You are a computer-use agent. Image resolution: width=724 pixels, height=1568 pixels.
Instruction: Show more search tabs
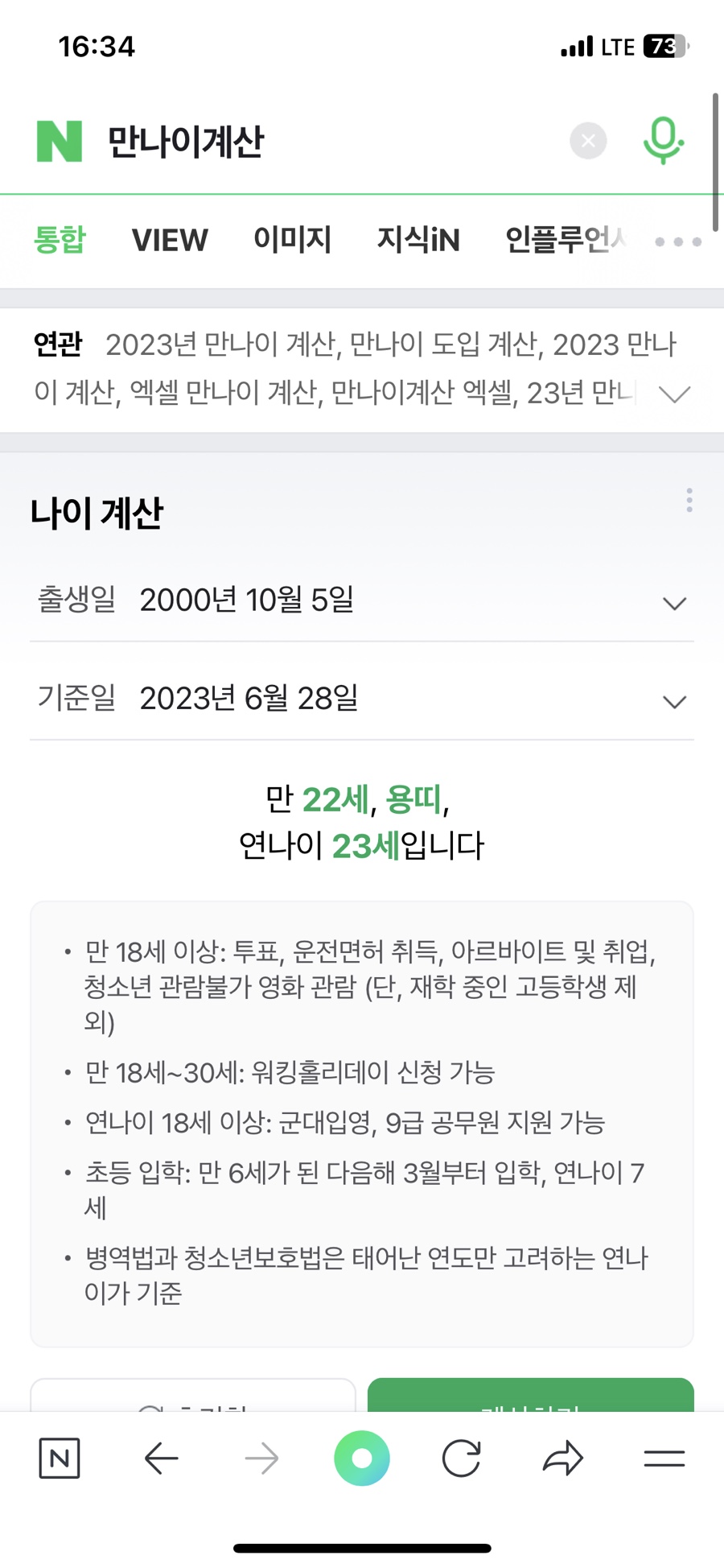(x=677, y=241)
